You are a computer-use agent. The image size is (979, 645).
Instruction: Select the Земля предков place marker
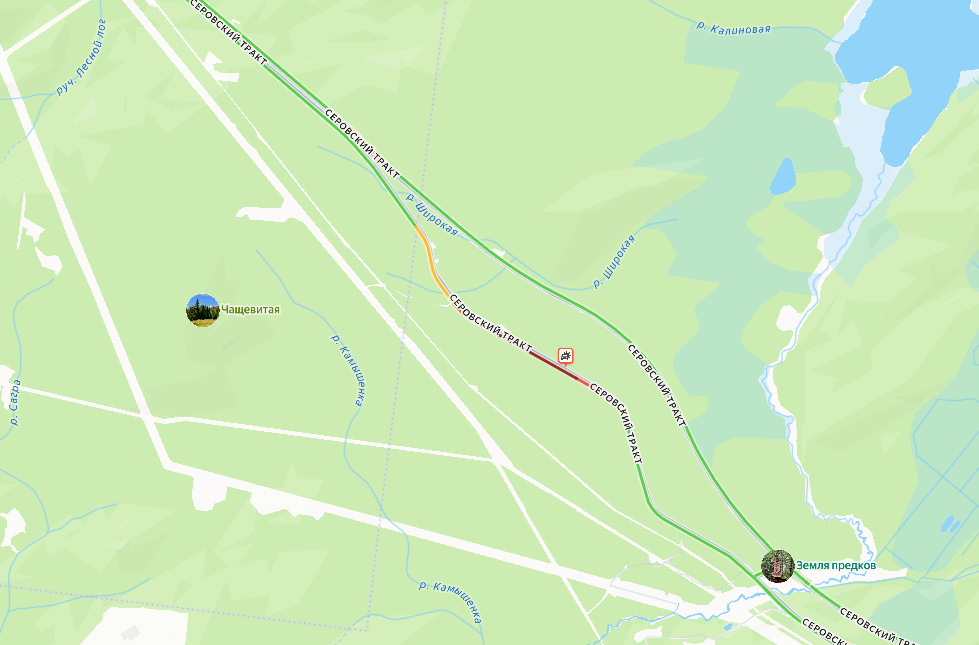777,566
